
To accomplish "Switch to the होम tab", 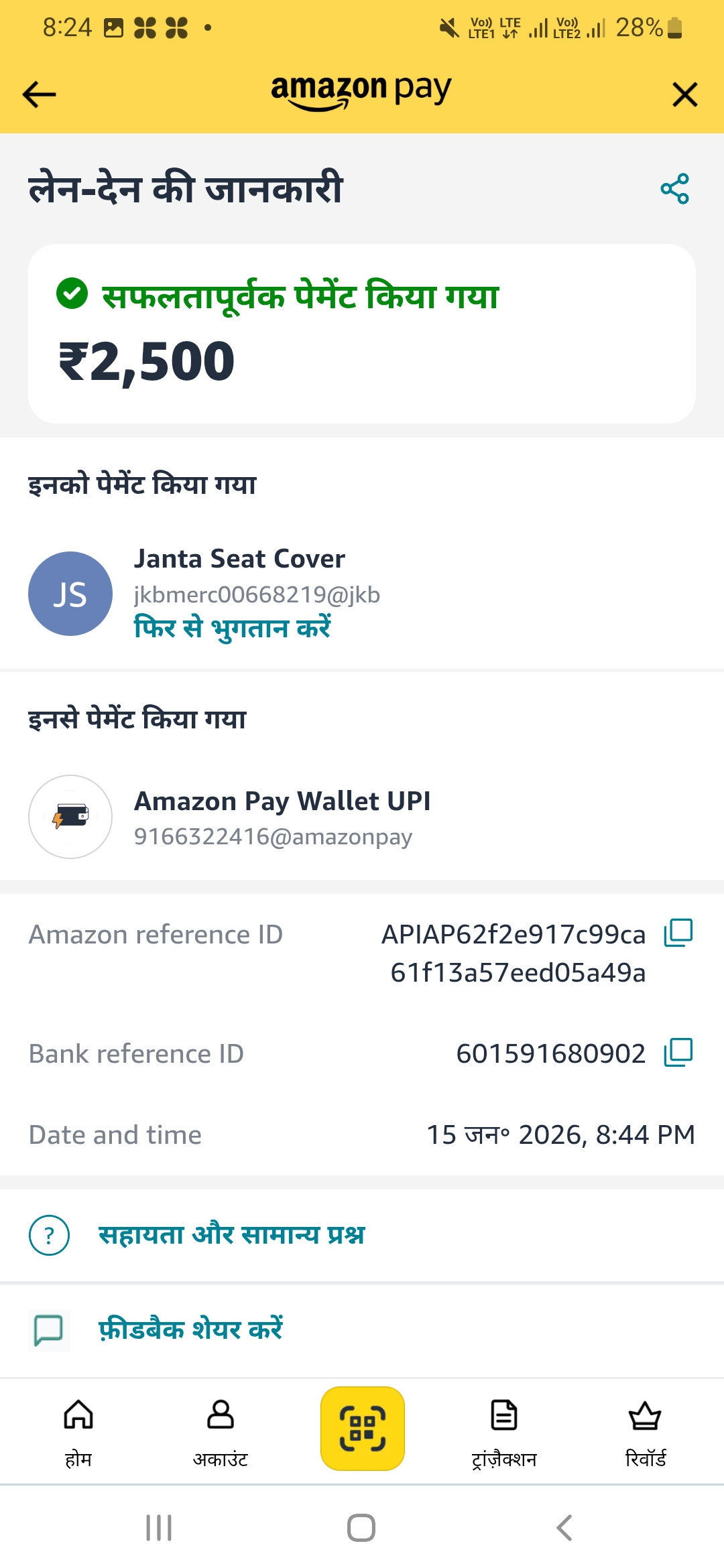I will point(78,1429).
